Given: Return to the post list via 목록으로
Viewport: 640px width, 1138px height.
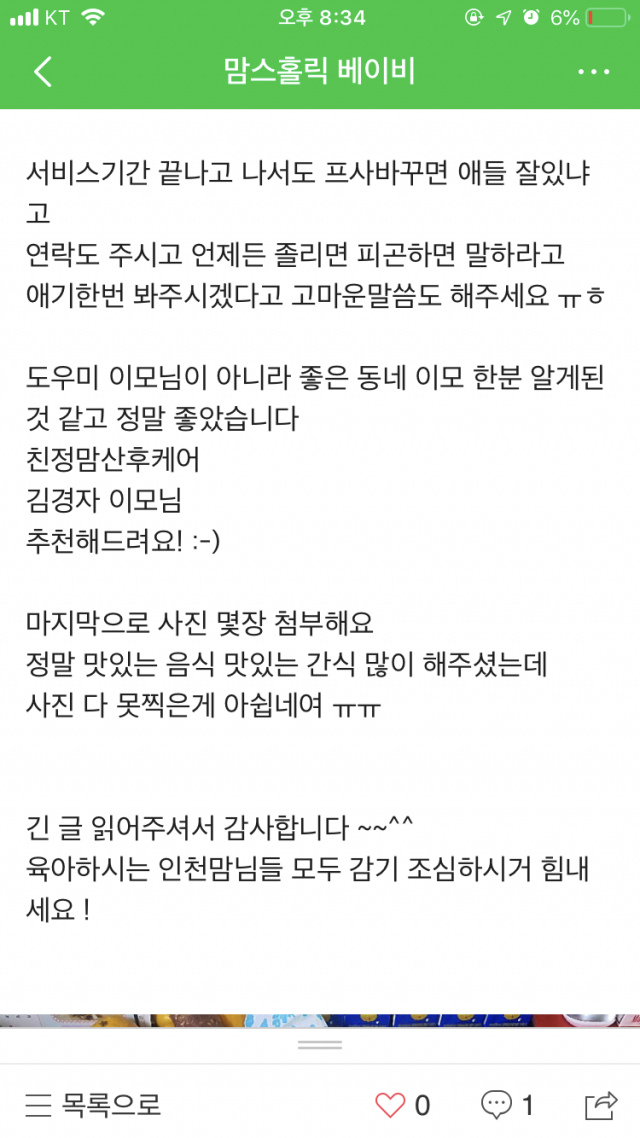Looking at the screenshot, I should (93, 1104).
